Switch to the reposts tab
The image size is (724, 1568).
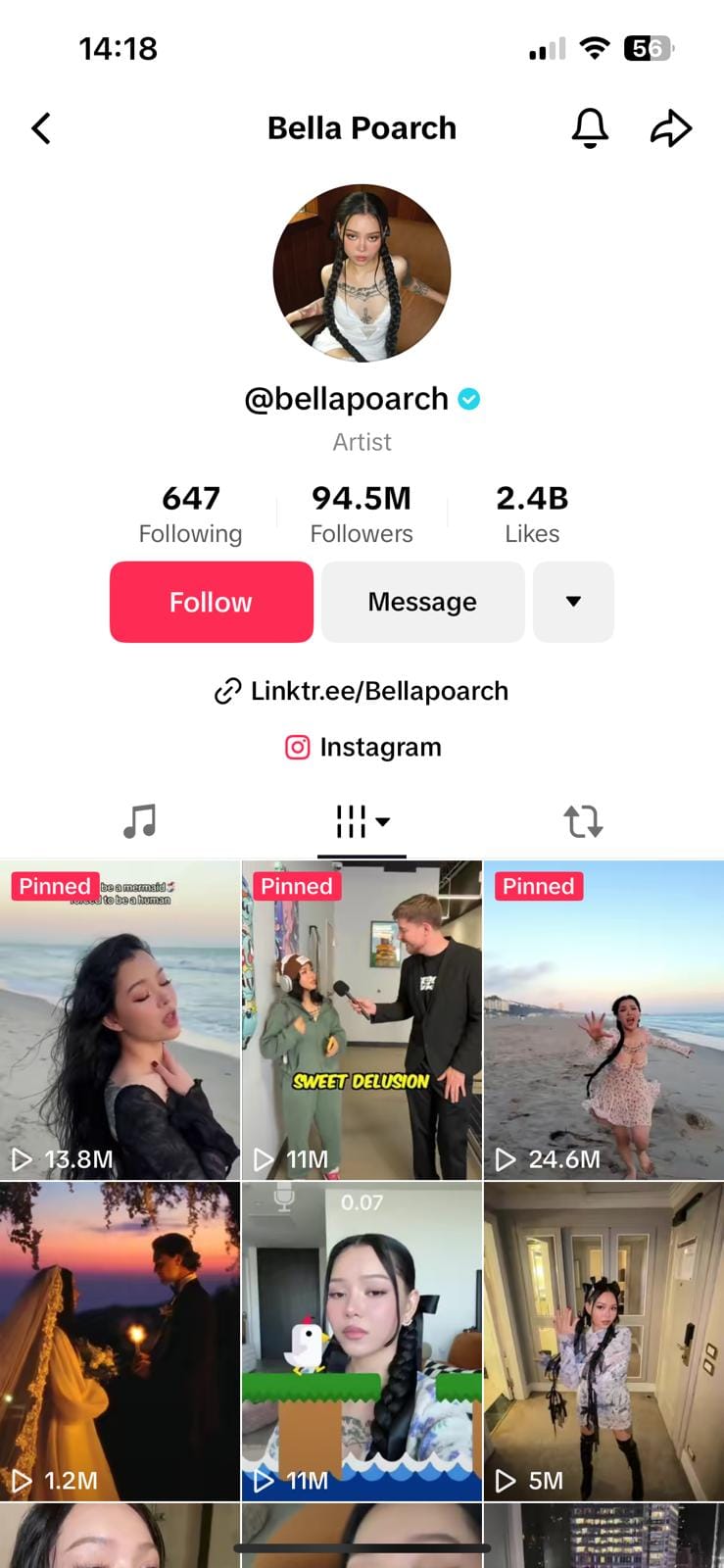pyautogui.click(x=583, y=820)
